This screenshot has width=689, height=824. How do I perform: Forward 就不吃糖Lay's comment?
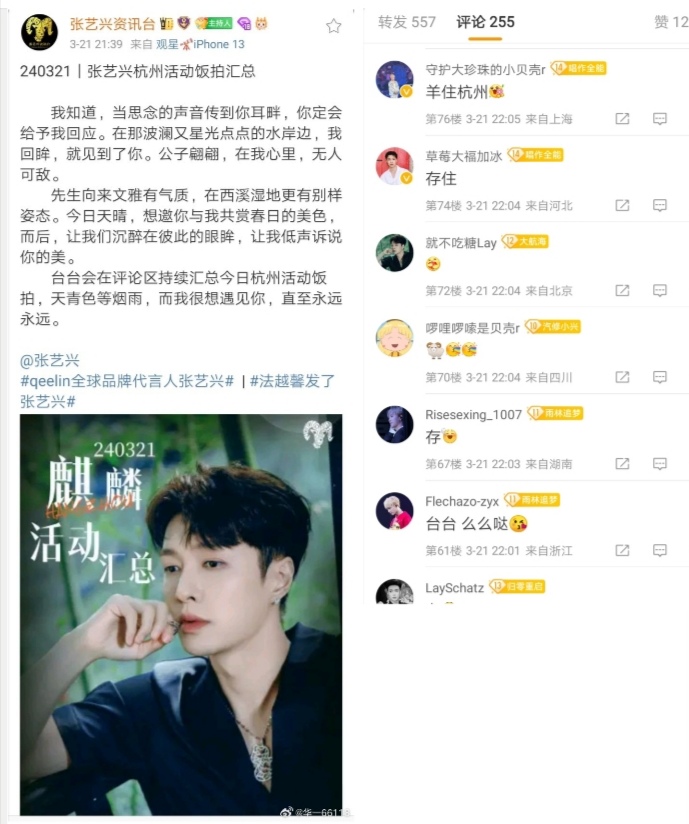pos(622,291)
